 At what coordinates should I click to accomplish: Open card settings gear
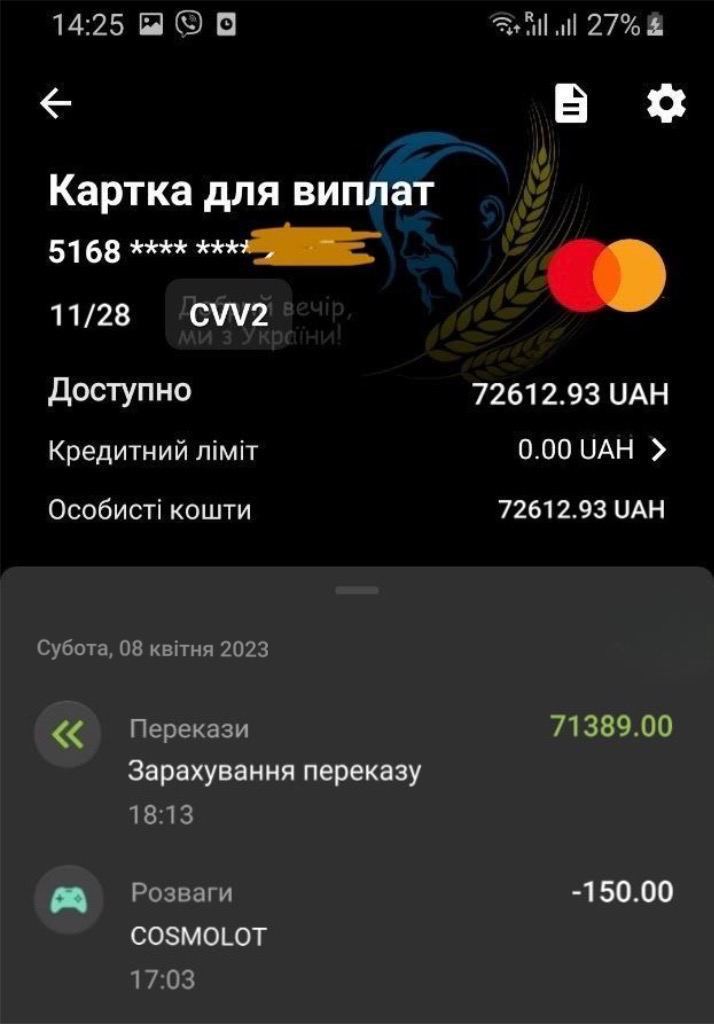(x=666, y=103)
